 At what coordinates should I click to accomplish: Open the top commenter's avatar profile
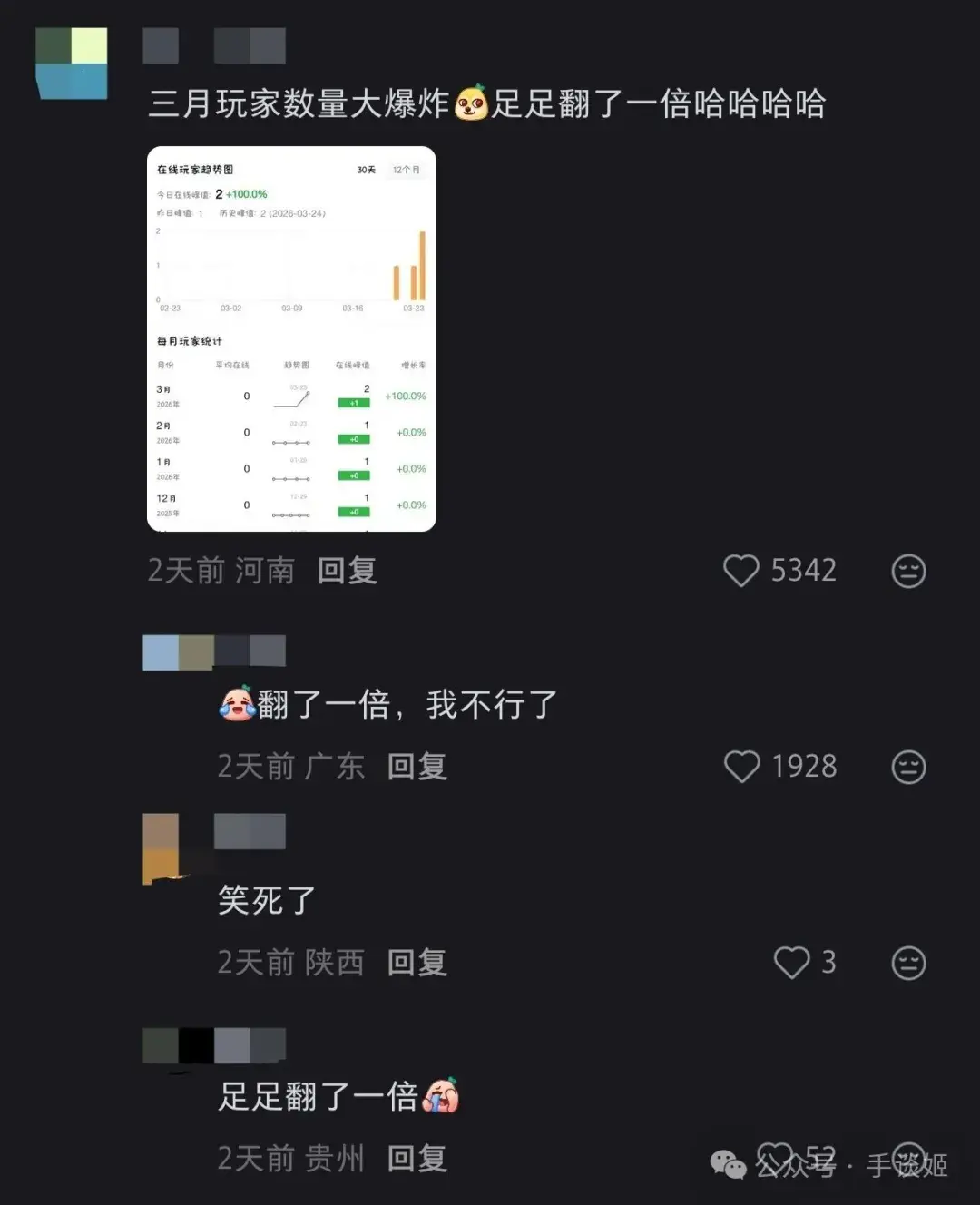pyautogui.click(x=72, y=63)
